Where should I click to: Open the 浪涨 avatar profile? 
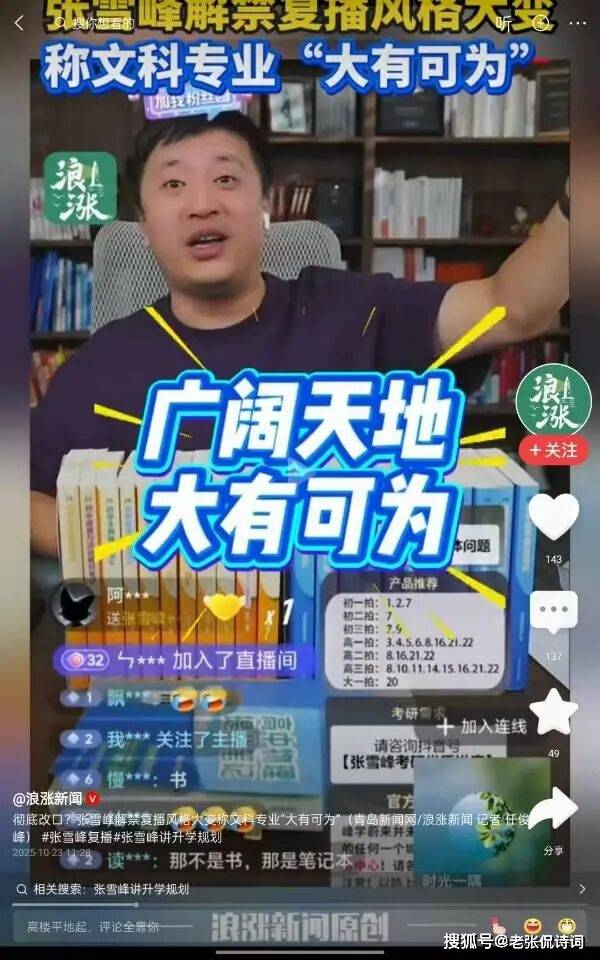553,399
